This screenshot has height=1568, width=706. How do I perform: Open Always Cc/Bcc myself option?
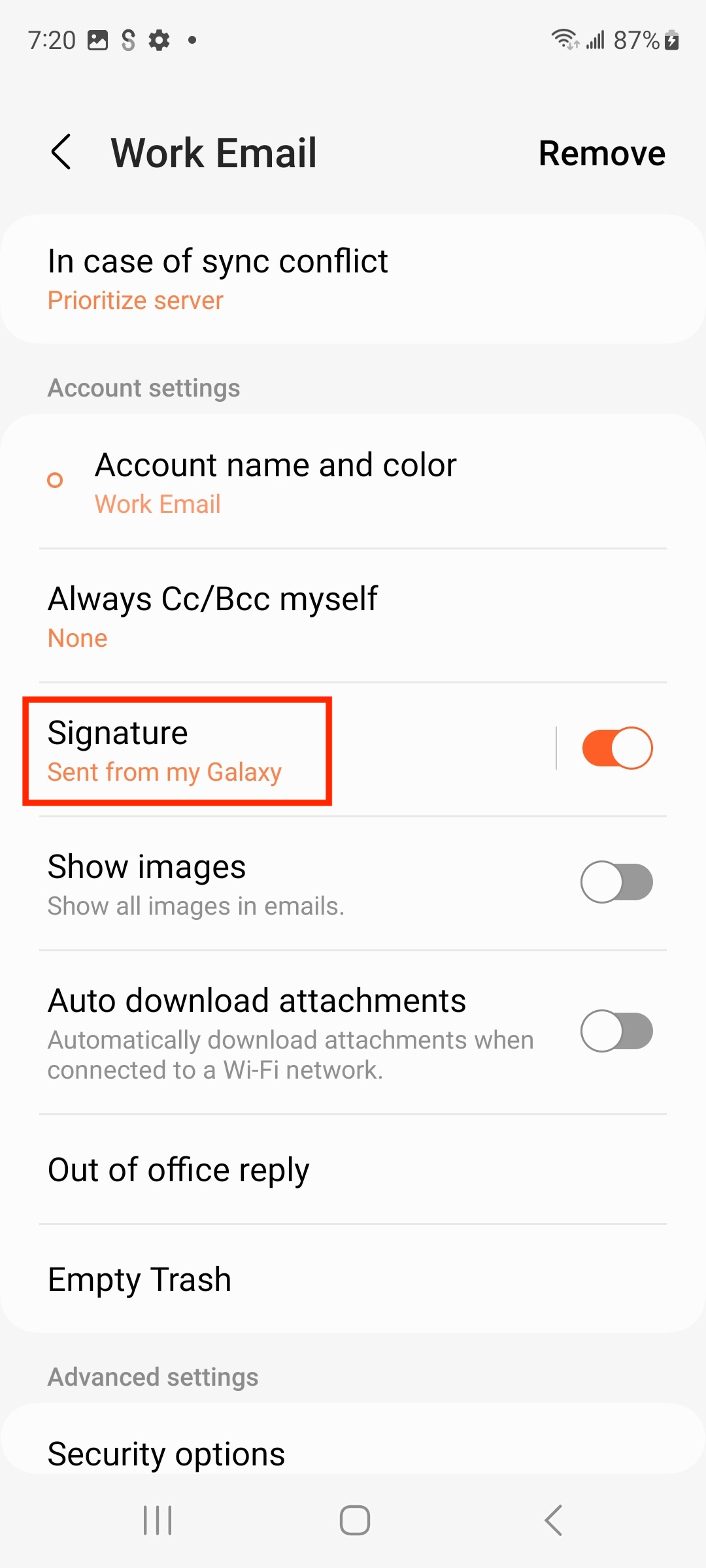[353, 617]
